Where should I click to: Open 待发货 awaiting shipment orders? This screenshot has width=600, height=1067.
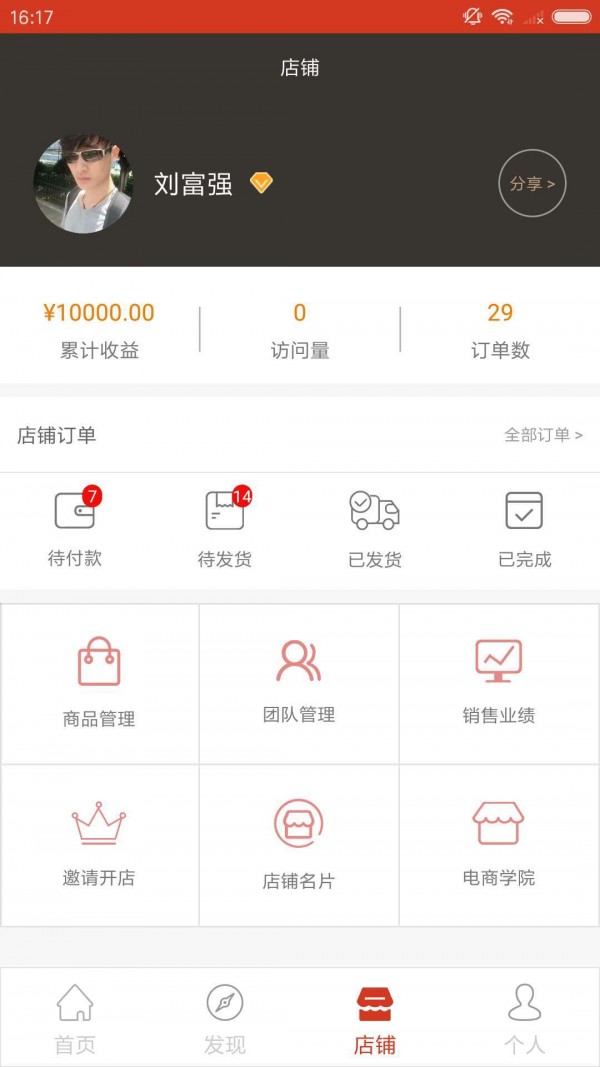[225, 529]
